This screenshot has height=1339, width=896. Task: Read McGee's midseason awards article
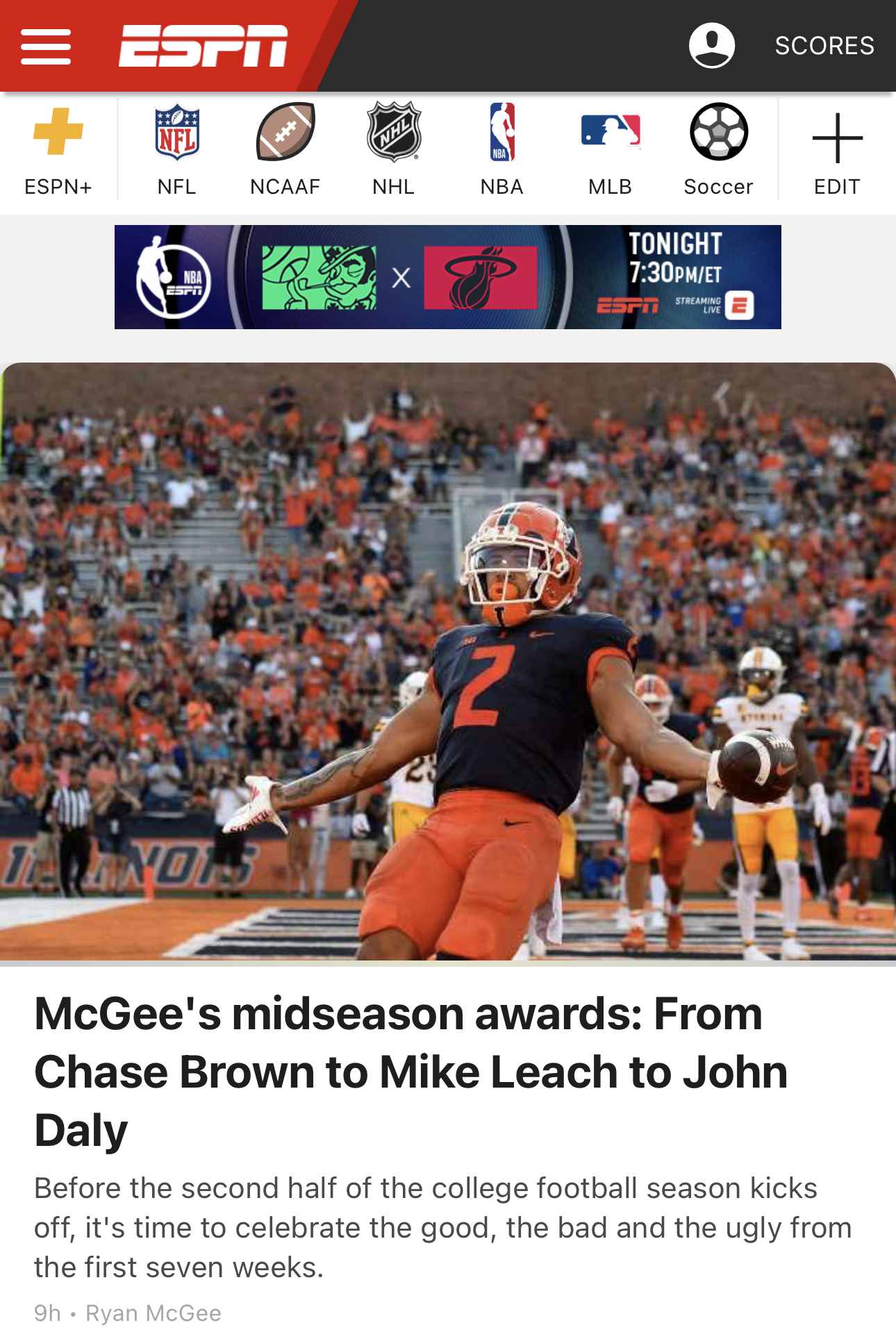coord(411,1070)
